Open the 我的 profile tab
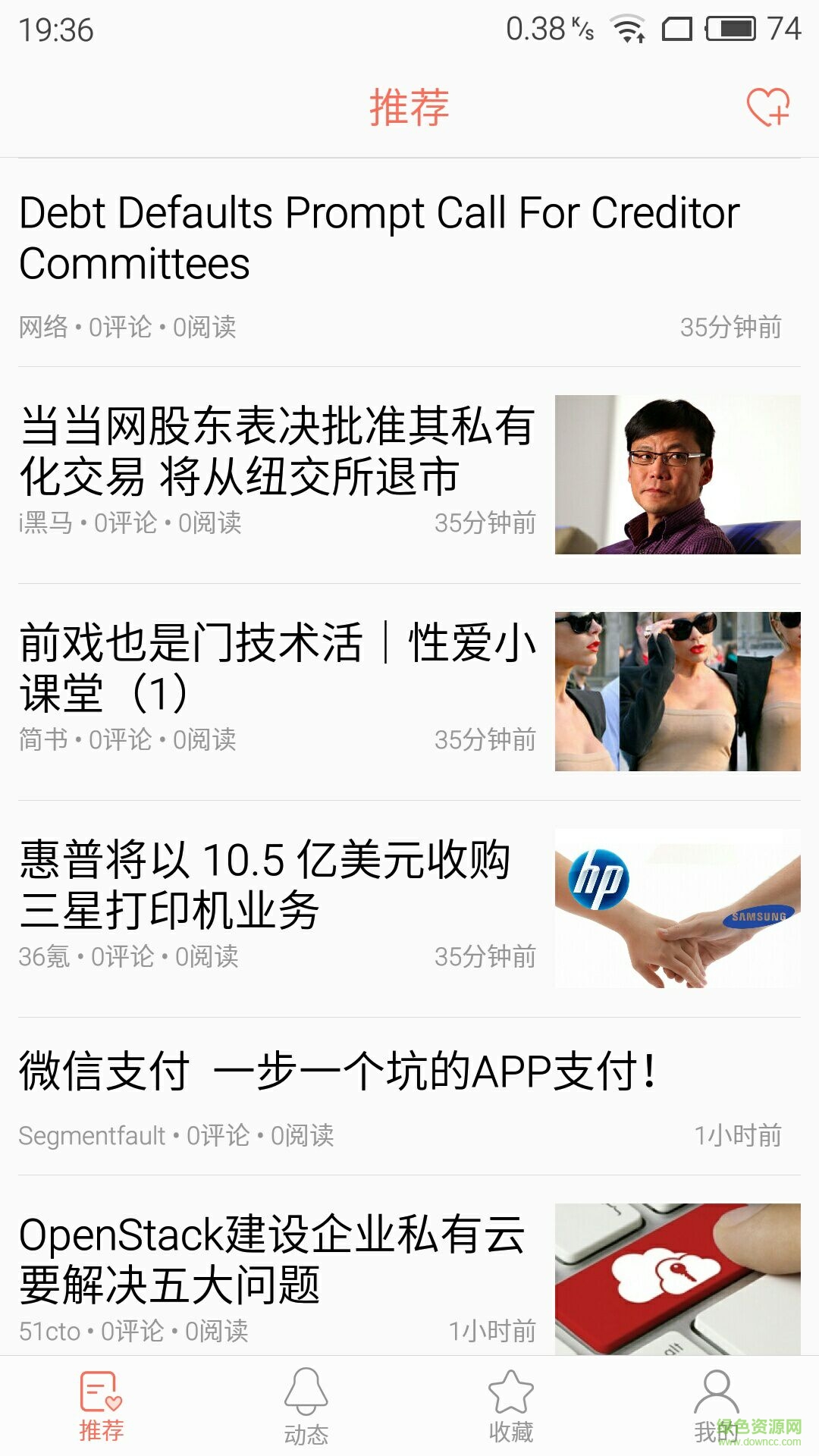819x1456 pixels. (x=716, y=1406)
